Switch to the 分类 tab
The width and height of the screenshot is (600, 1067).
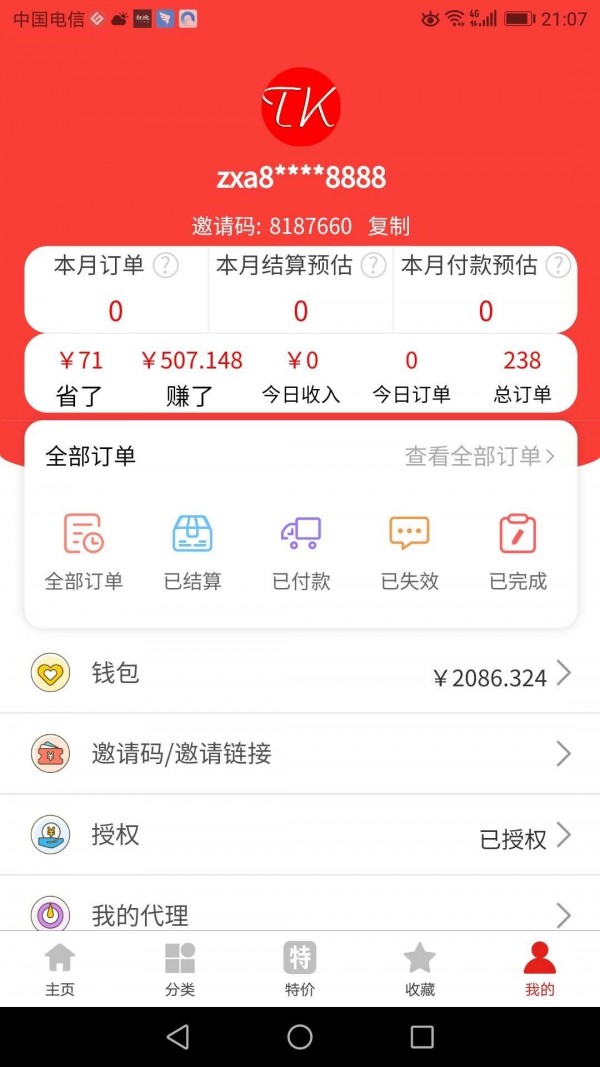click(x=180, y=970)
